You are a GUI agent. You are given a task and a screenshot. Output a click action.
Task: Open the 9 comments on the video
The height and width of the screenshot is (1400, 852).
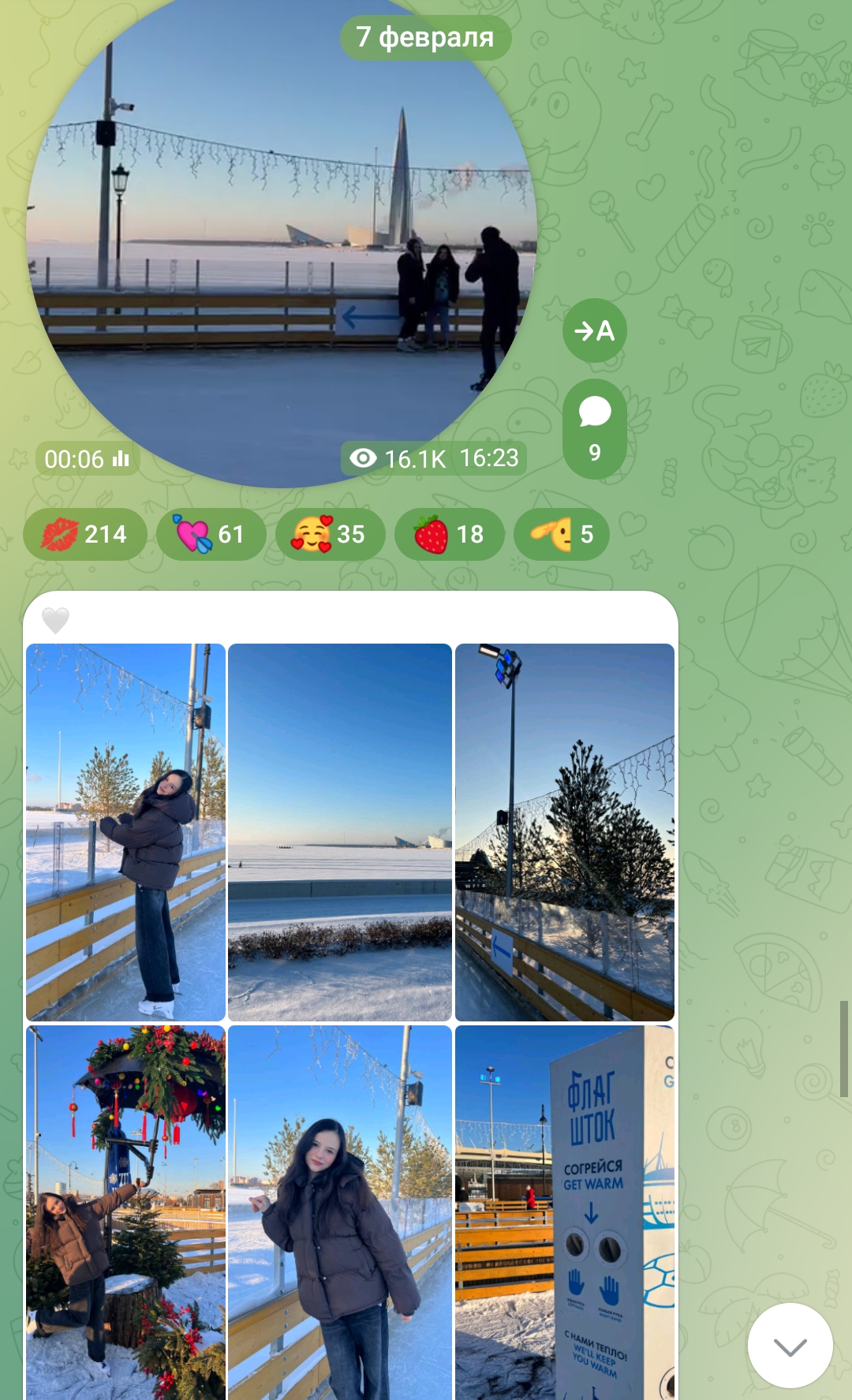pos(594,429)
